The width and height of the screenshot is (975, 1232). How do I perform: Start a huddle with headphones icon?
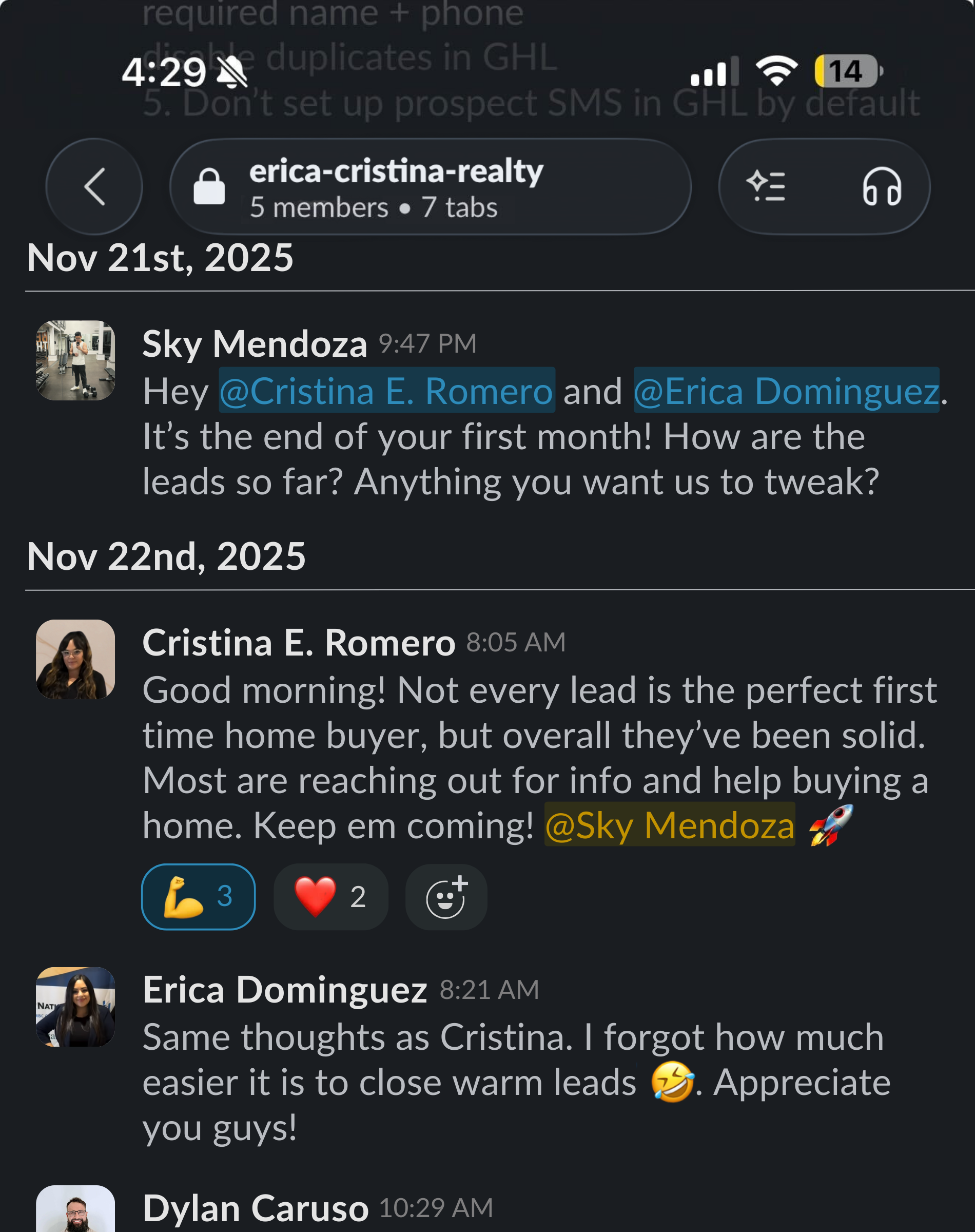(882, 187)
